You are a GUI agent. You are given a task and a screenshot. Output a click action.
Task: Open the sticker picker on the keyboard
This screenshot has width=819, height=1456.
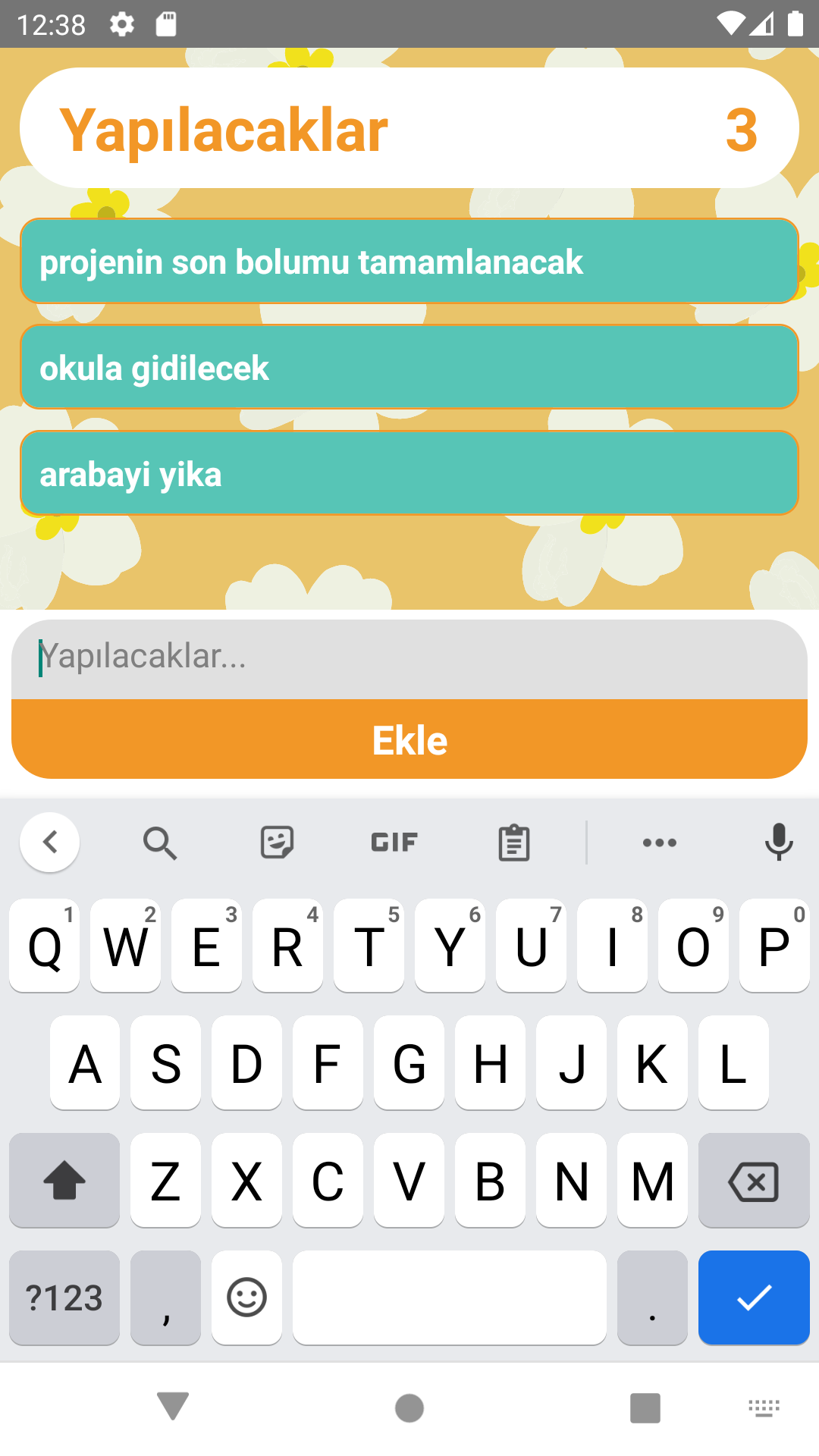pyautogui.click(x=278, y=842)
